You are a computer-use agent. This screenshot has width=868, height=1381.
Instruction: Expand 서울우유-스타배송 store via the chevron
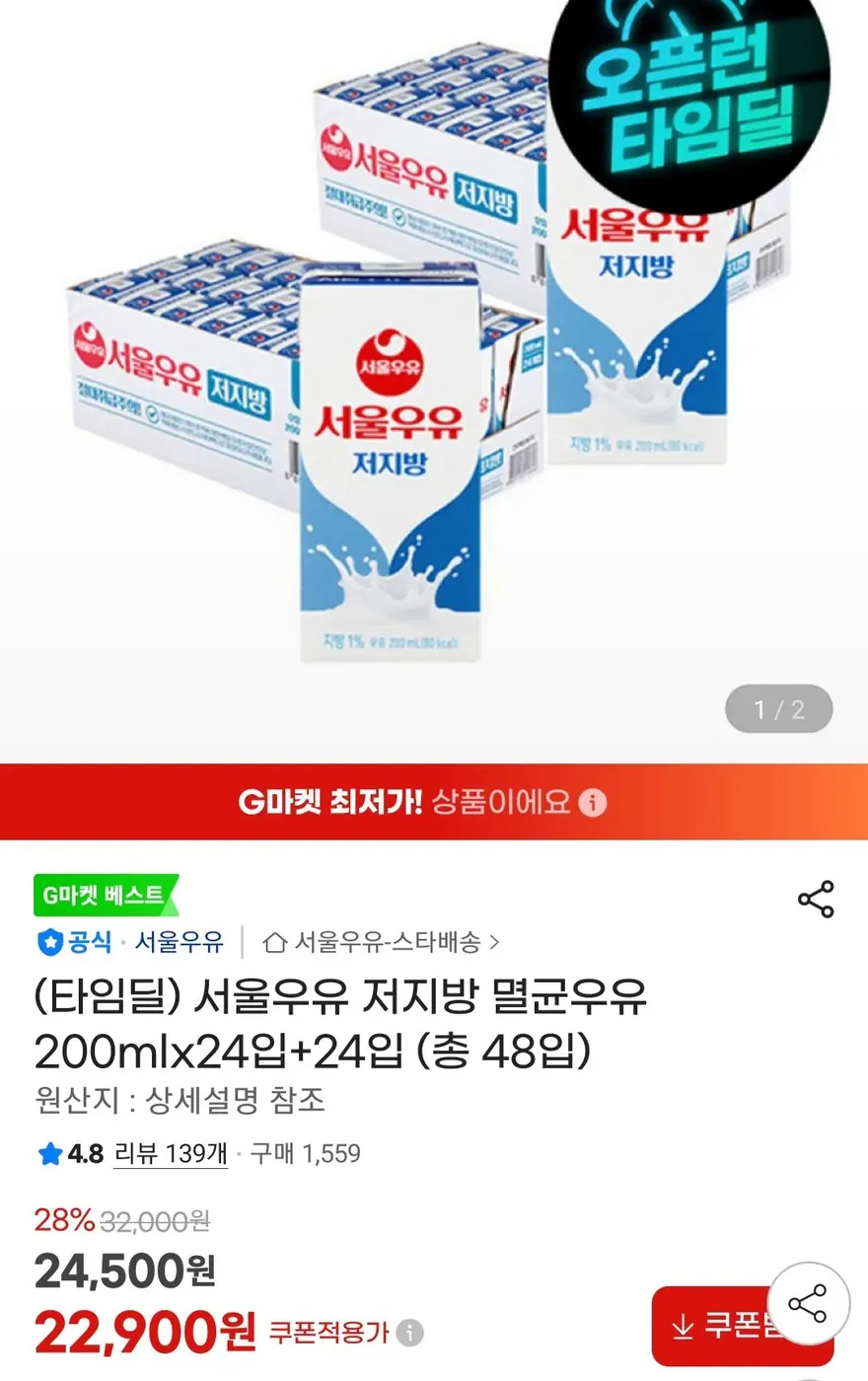click(x=496, y=943)
